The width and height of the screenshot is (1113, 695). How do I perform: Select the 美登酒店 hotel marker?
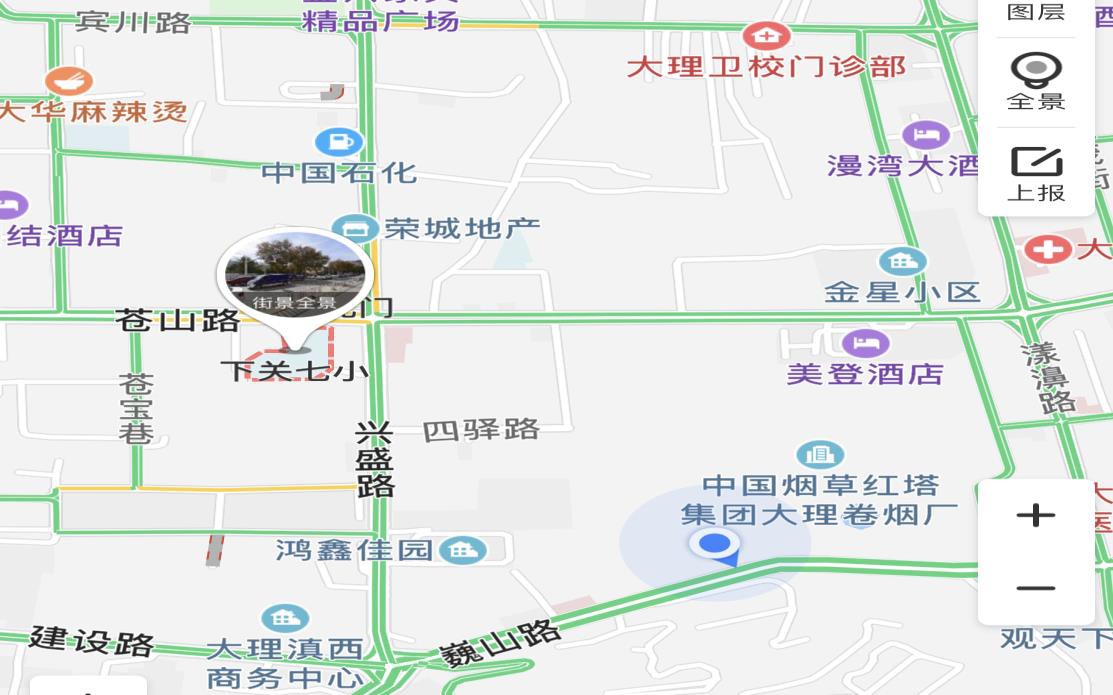[866, 344]
